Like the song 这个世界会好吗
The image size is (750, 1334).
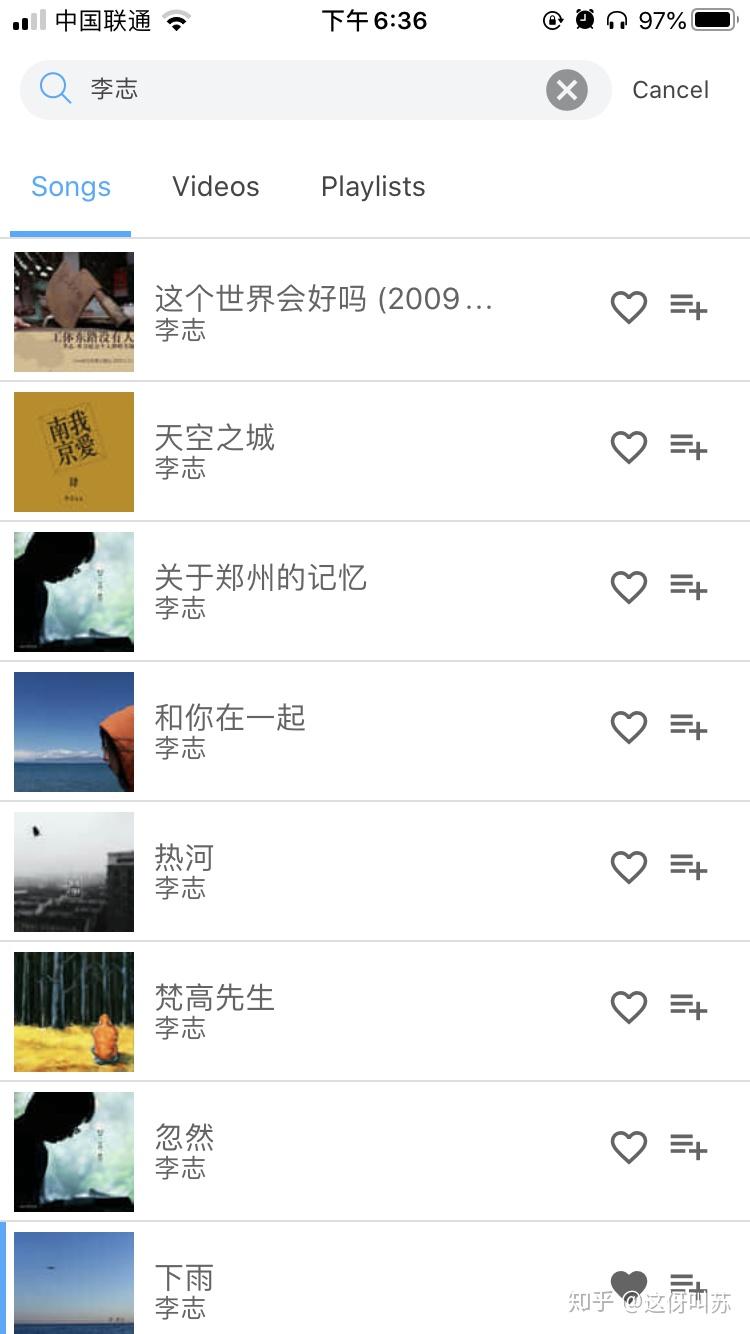click(629, 307)
